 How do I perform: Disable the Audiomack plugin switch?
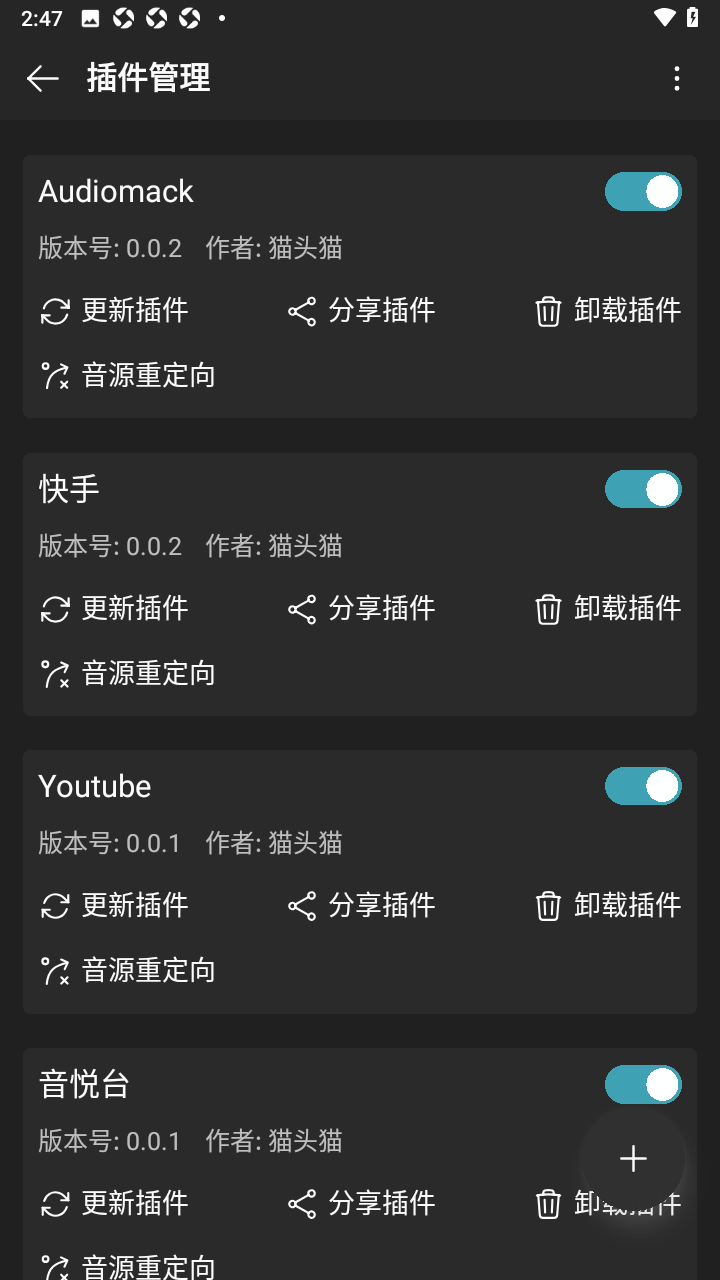(643, 192)
